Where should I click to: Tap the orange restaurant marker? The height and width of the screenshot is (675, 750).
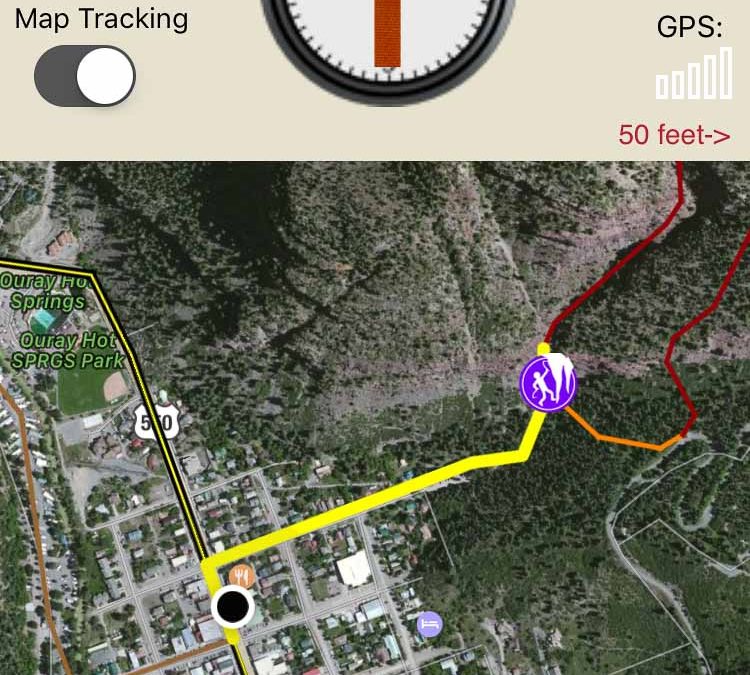click(241, 575)
